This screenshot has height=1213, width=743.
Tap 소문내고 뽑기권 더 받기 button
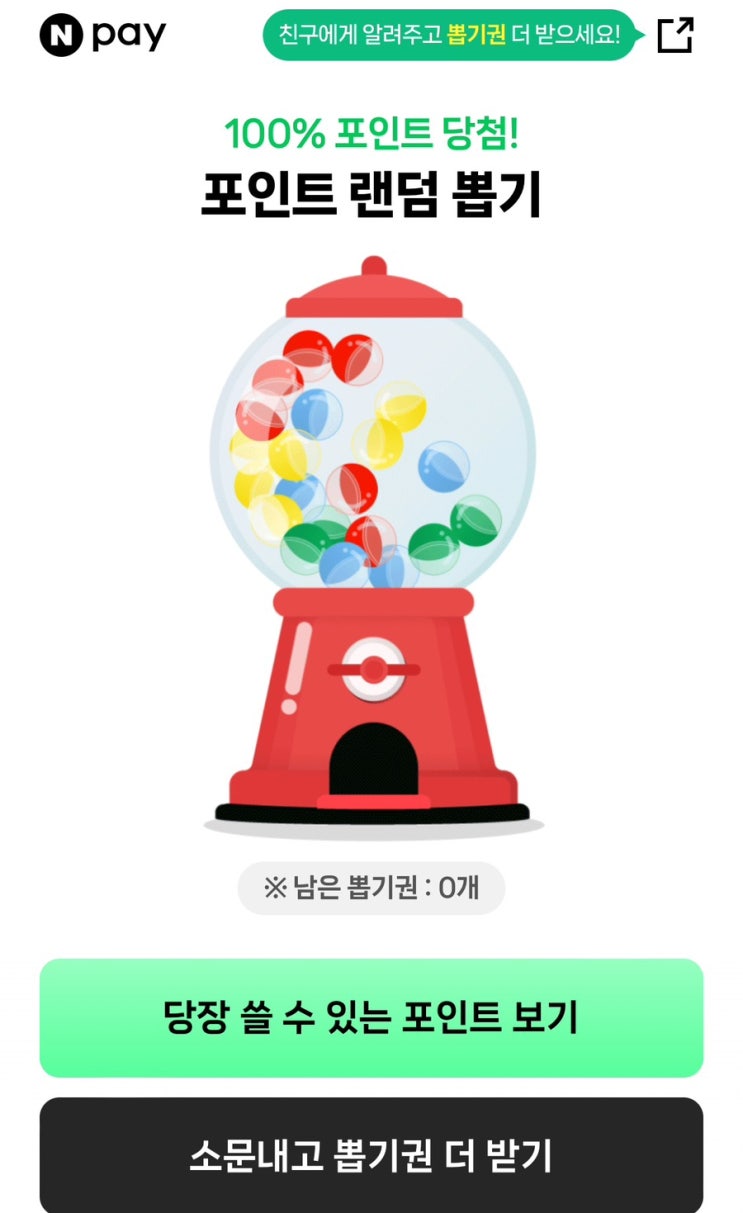(x=371, y=1155)
